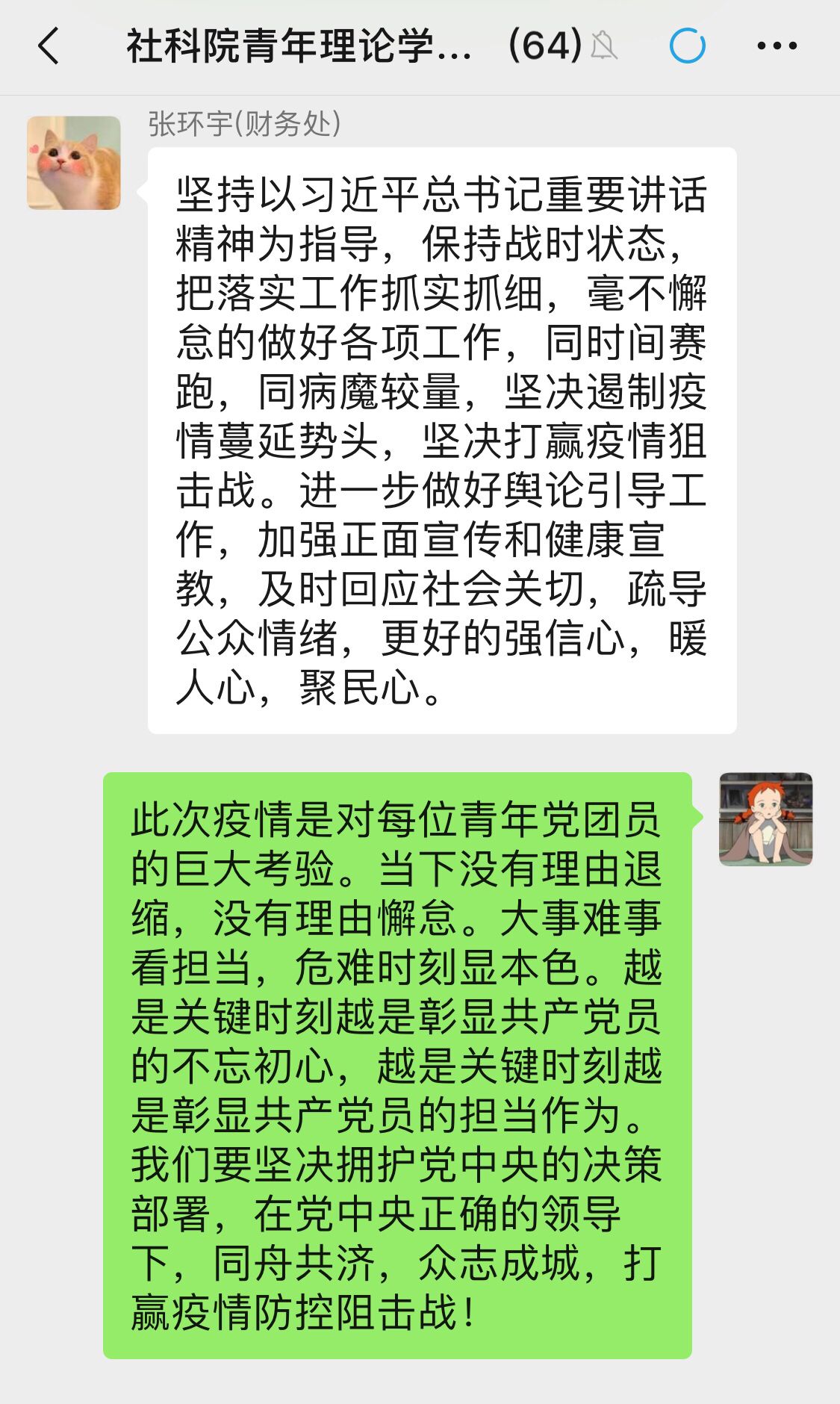Screen dimensions: 840x1404
Task: Tap my own cartoon girl avatar
Action: pos(765,819)
